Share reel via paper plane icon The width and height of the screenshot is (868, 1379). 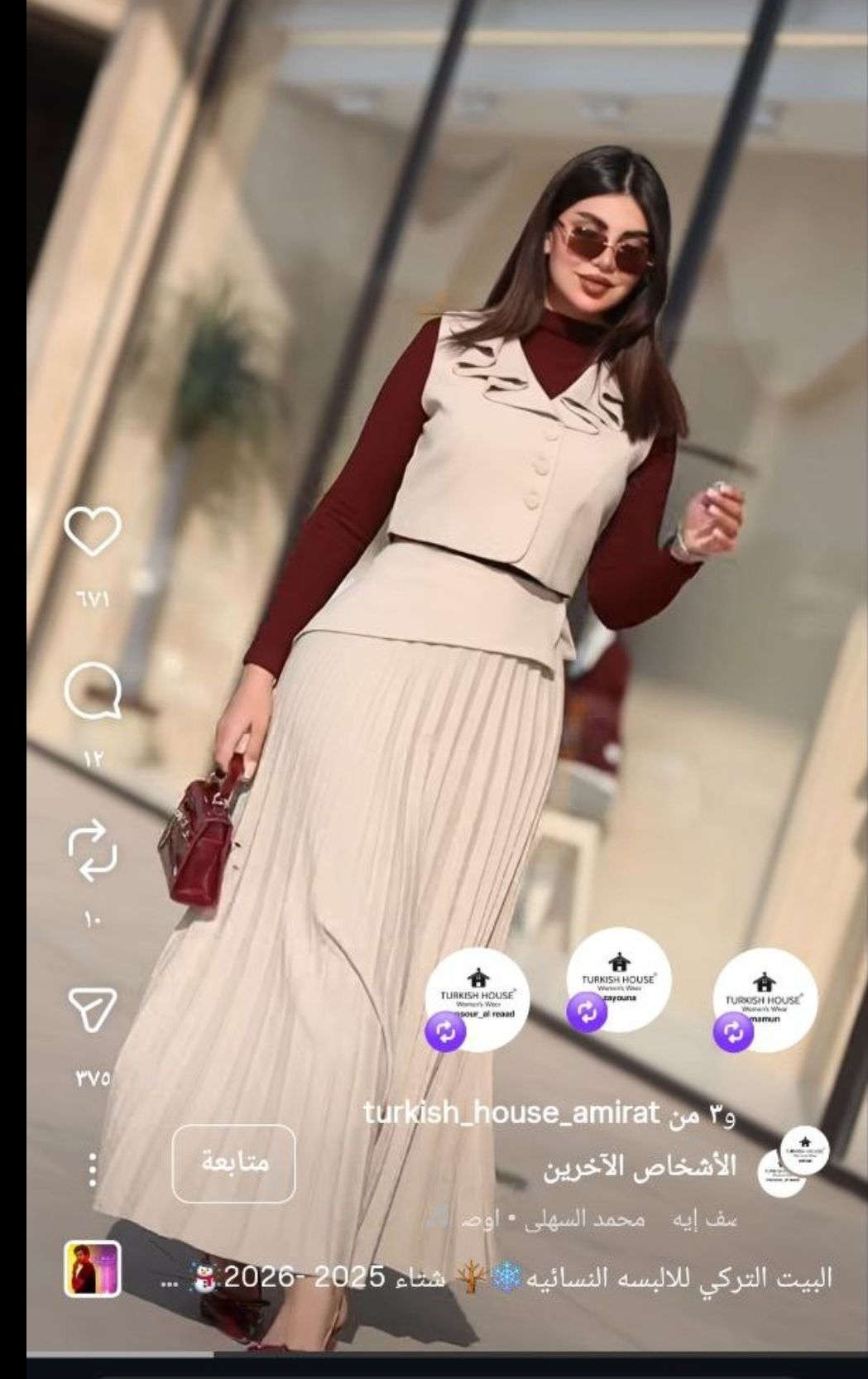point(92,1008)
